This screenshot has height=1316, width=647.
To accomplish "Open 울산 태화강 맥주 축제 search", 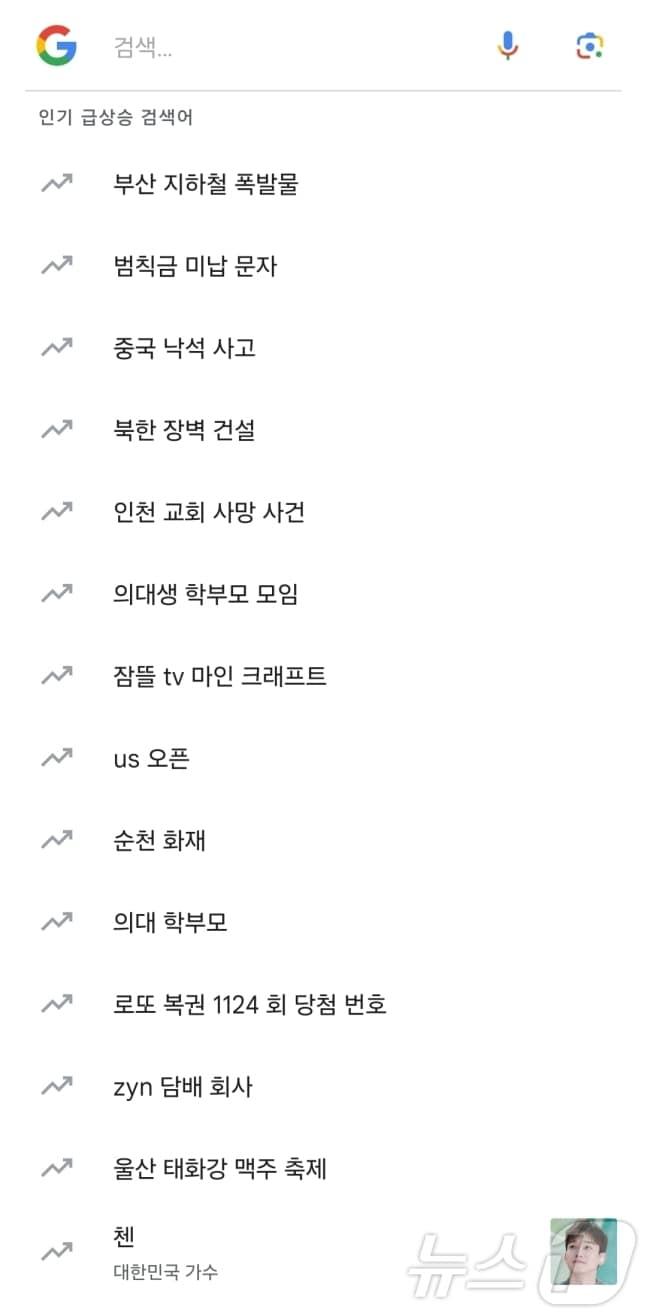I will click(220, 1168).
